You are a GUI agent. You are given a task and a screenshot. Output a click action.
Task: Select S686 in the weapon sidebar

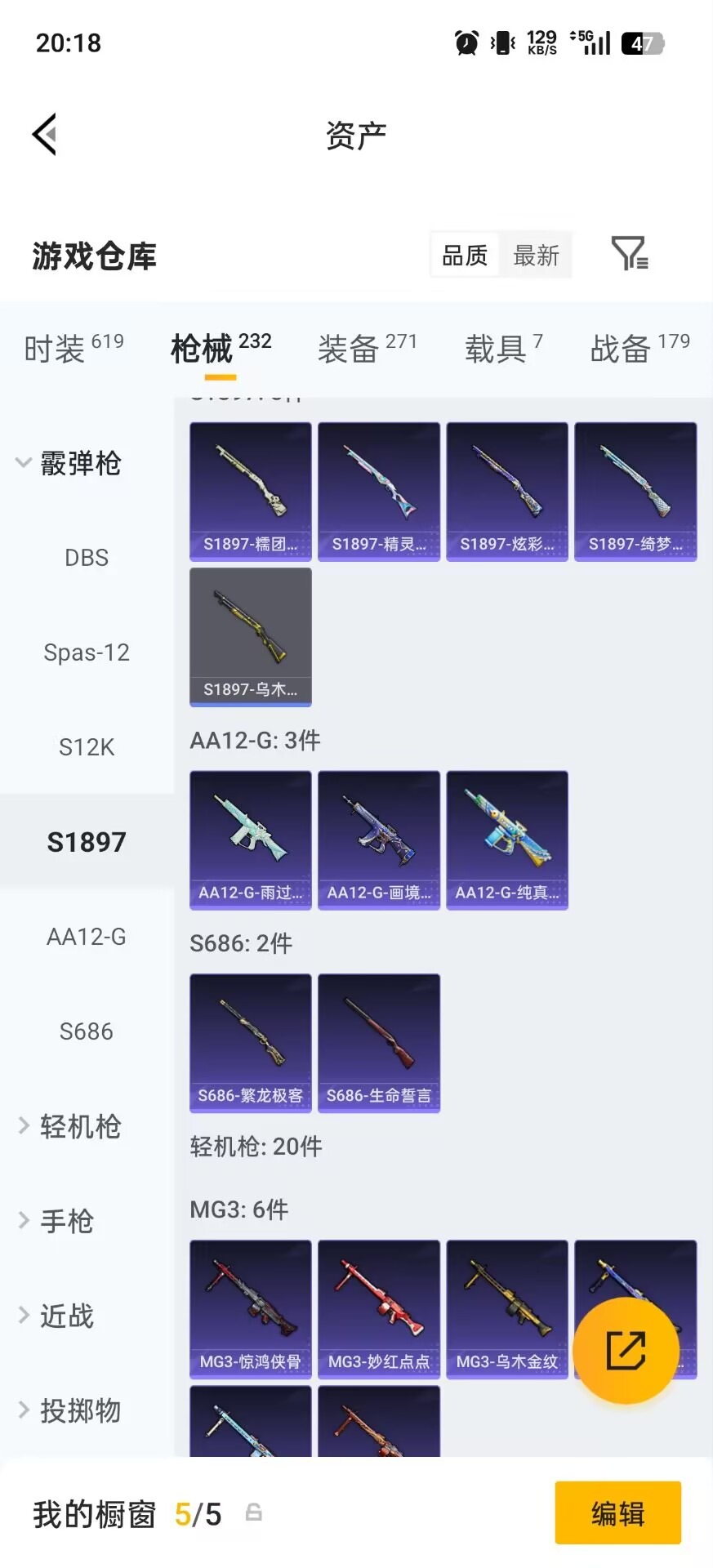[x=87, y=1031]
